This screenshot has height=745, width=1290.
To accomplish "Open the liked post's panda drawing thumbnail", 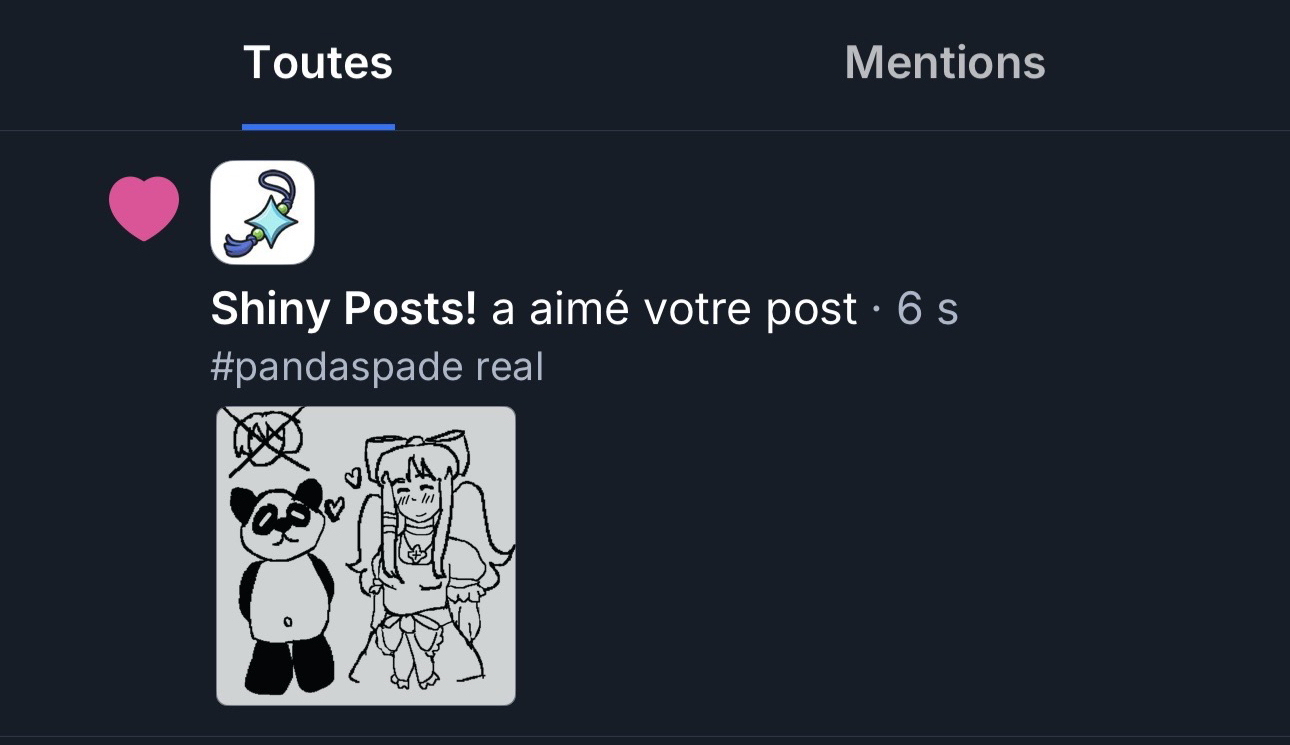I will 366,555.
